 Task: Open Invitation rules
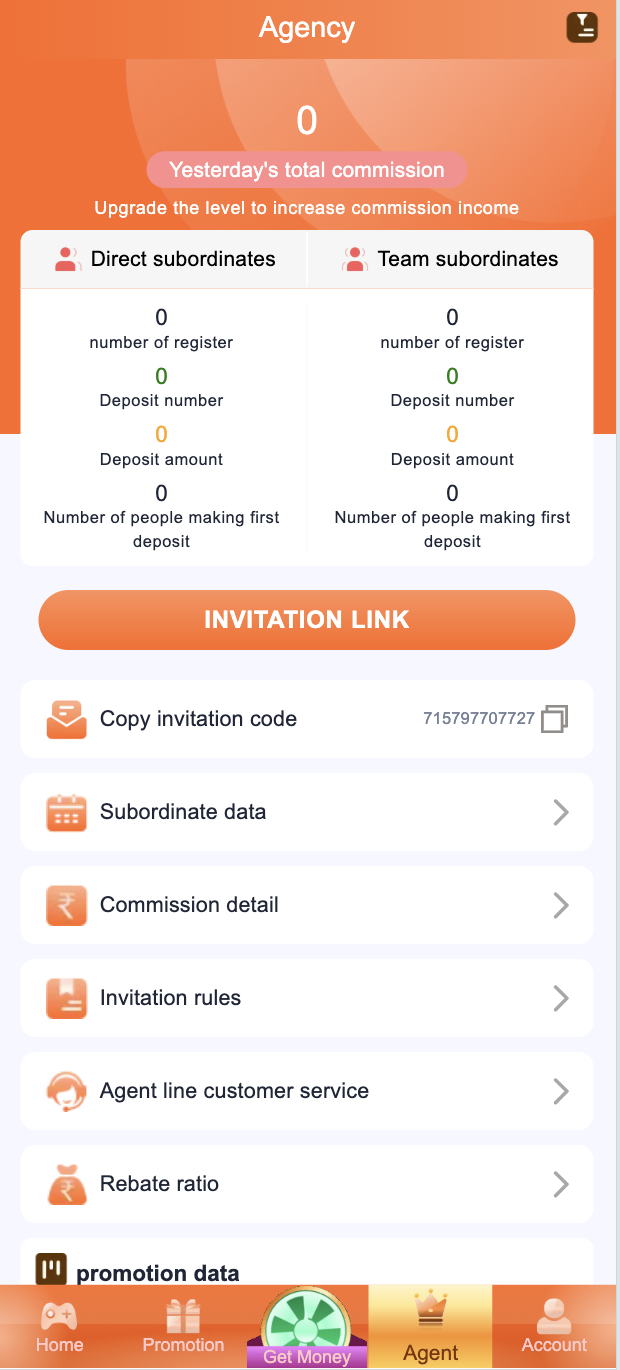tap(307, 998)
